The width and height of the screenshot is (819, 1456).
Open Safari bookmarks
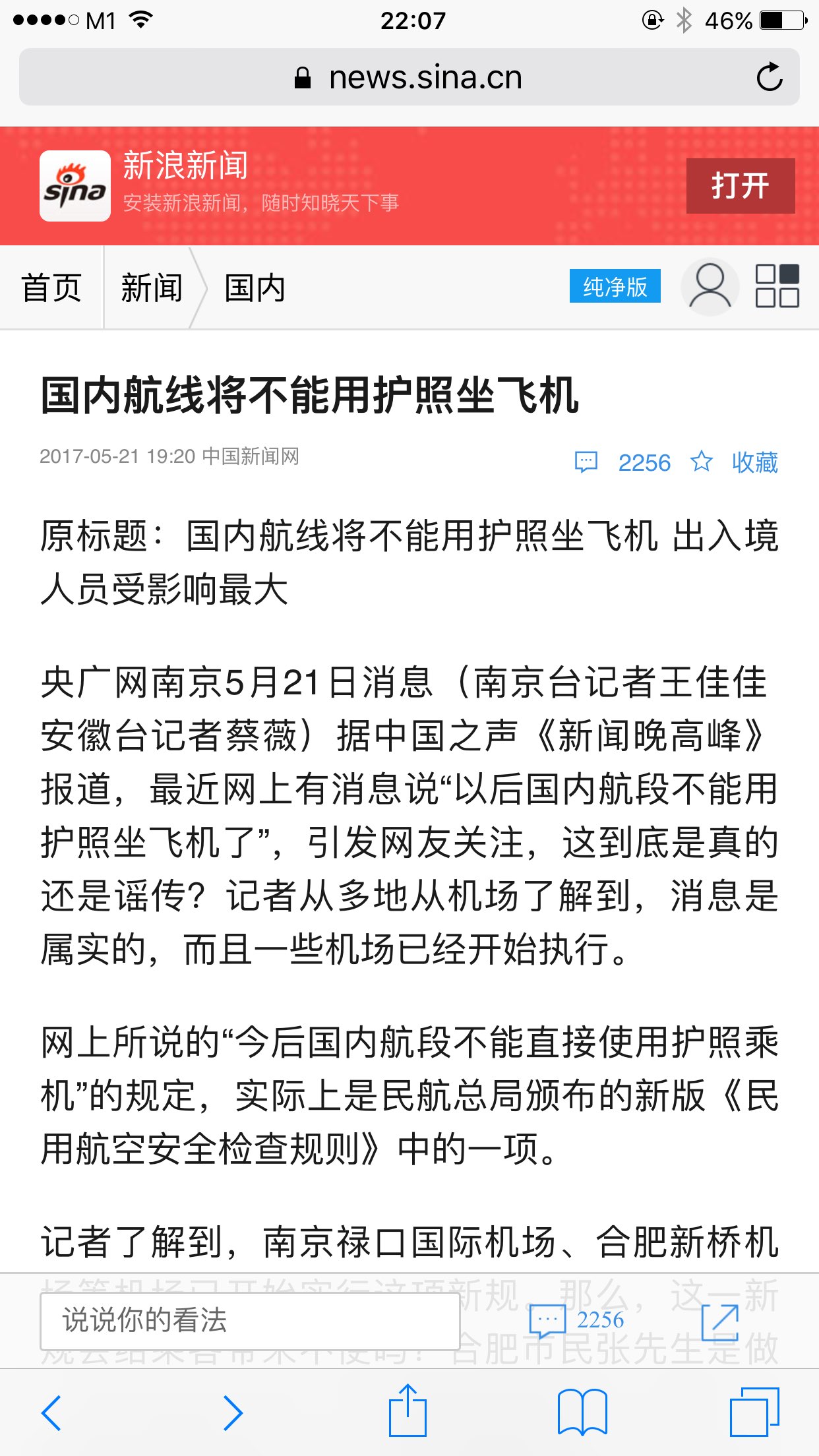coord(582,1412)
